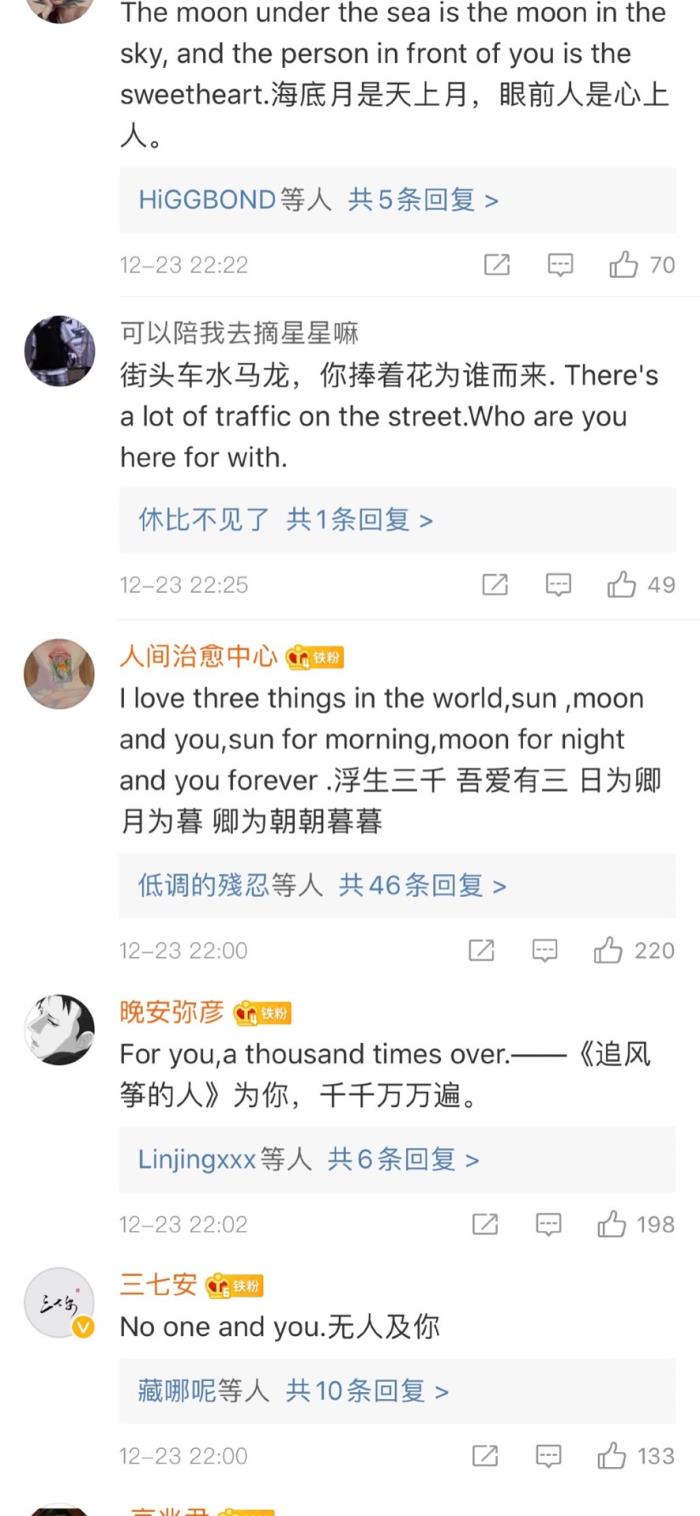Viewport: 700px width, 1516px height.
Task: Open 人间治愈中心 username link
Action: 198,657
